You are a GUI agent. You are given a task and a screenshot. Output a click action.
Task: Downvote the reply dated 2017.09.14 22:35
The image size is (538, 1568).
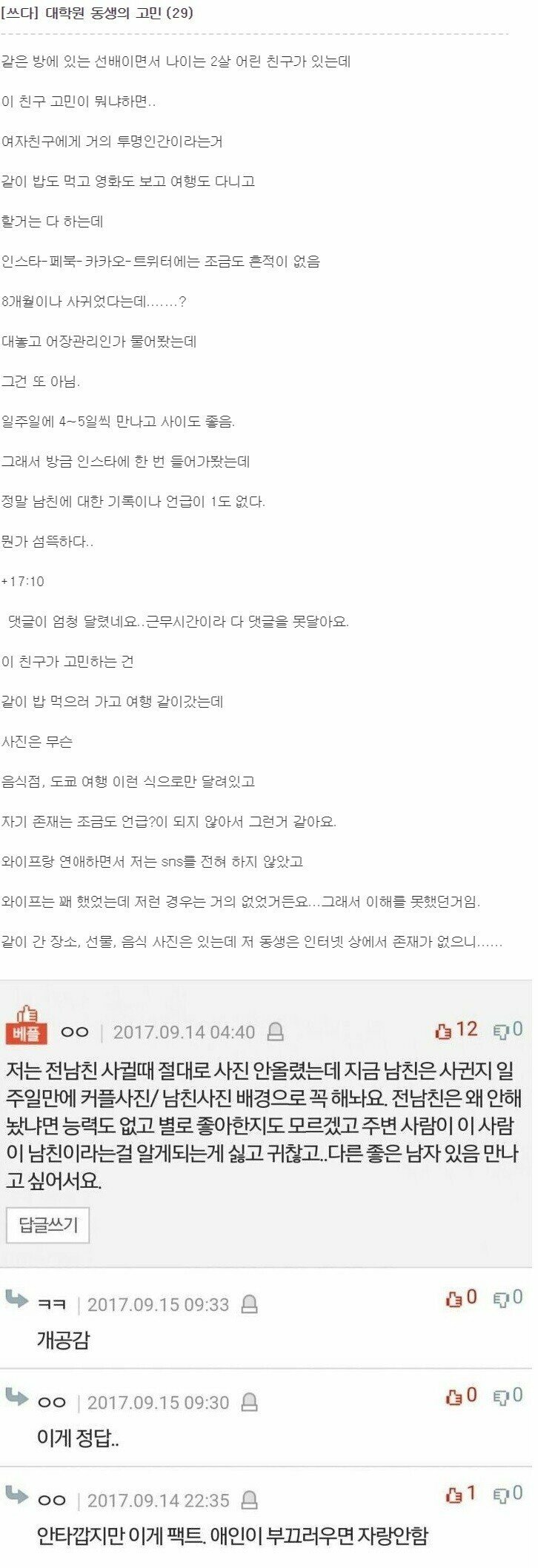point(502,1494)
